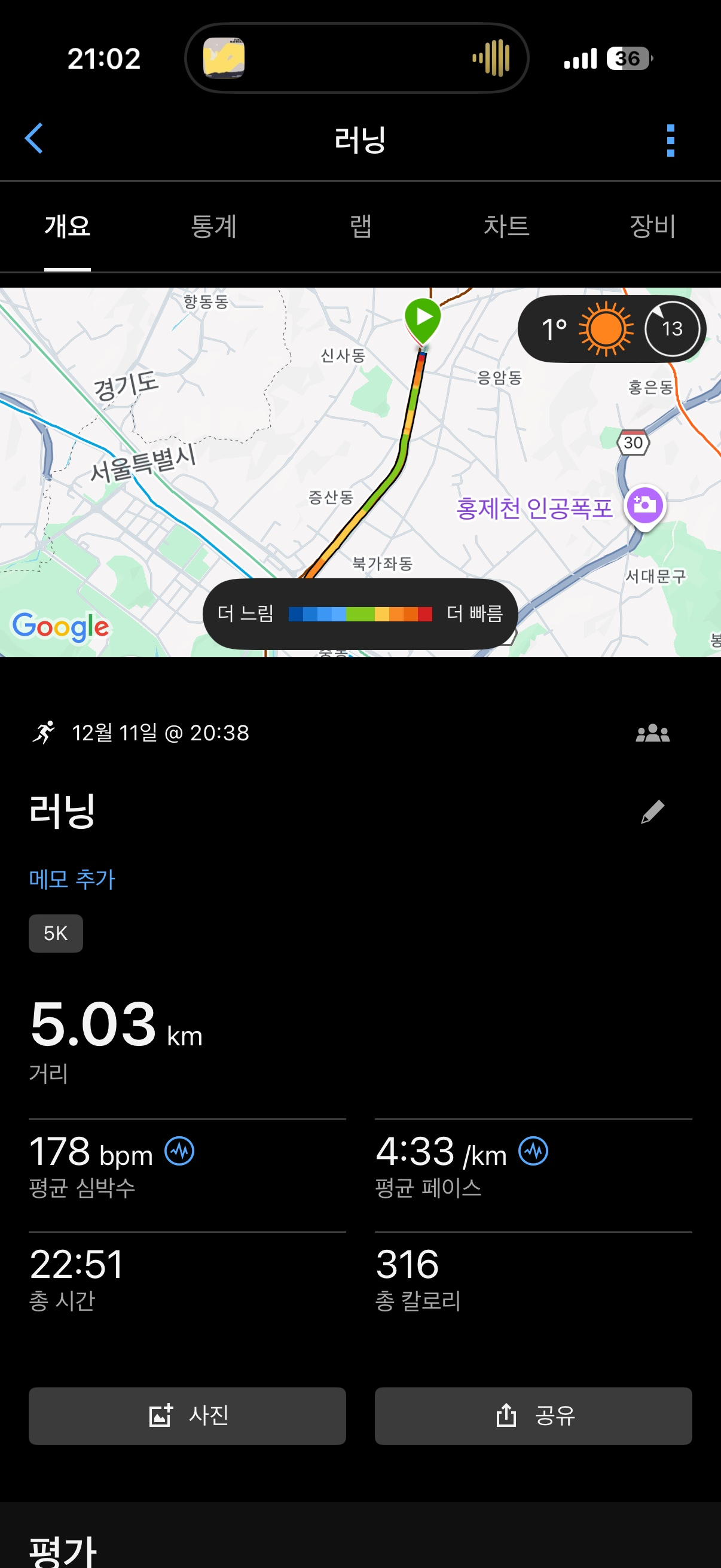Go back using the blue arrow
This screenshot has height=1568, width=721.
tap(34, 139)
